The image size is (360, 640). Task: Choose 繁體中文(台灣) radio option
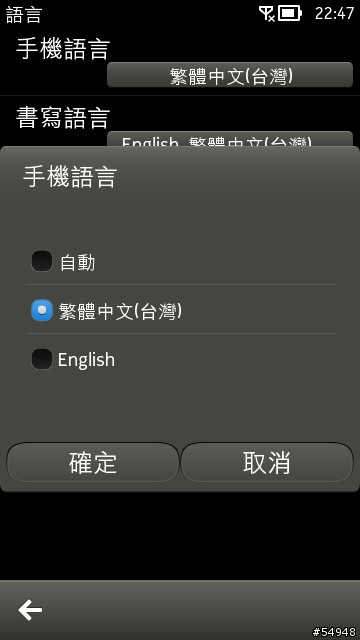coord(182,310)
